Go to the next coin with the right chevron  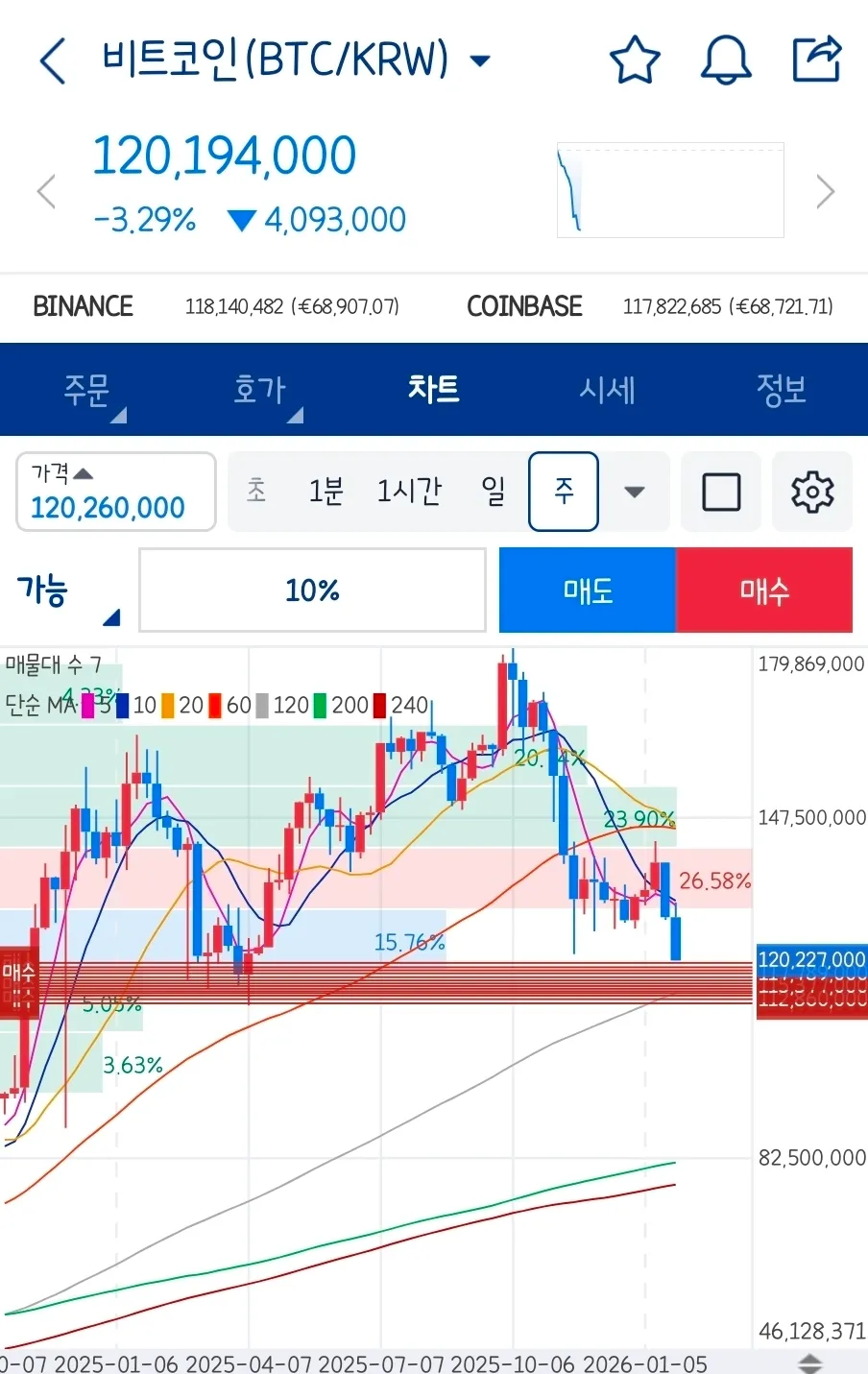825,191
